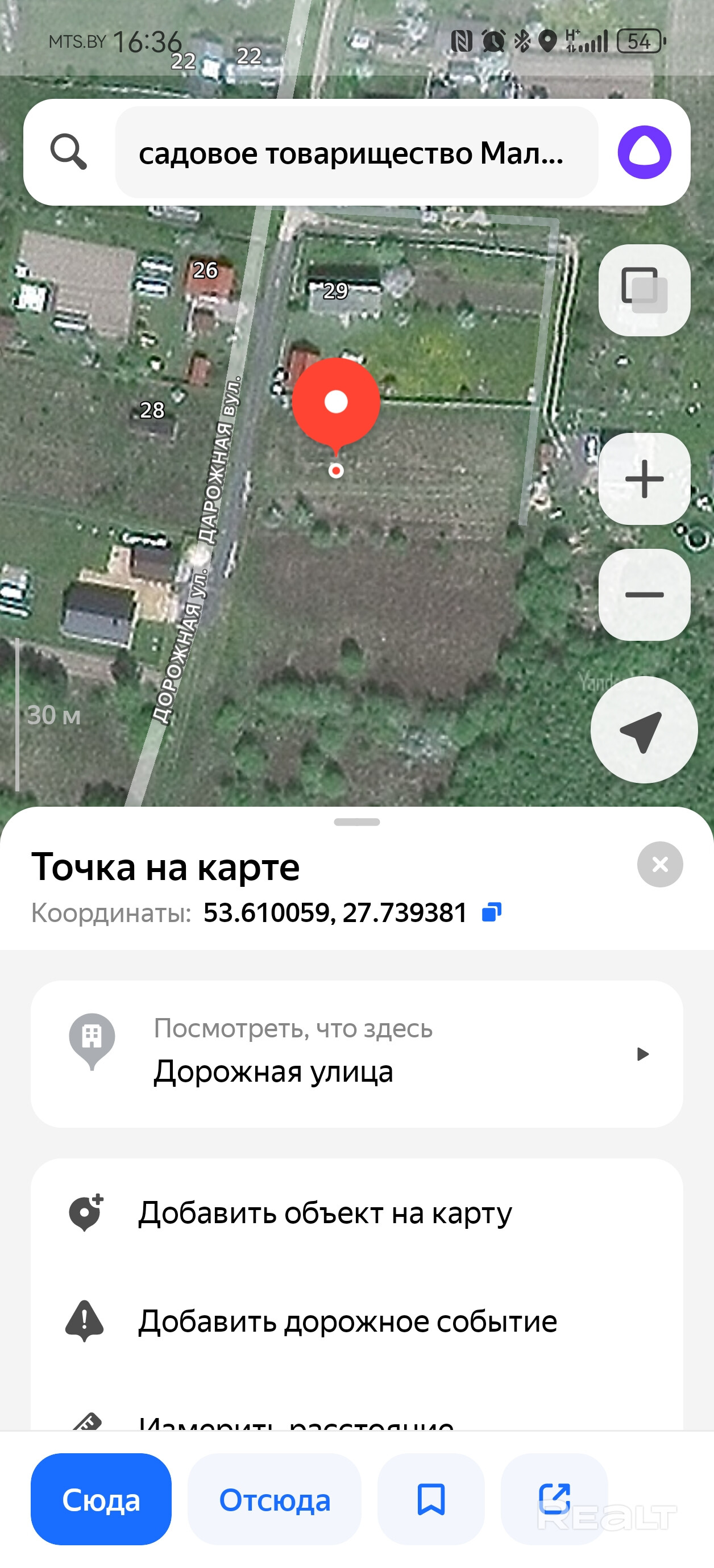Center map on my location

click(x=644, y=730)
